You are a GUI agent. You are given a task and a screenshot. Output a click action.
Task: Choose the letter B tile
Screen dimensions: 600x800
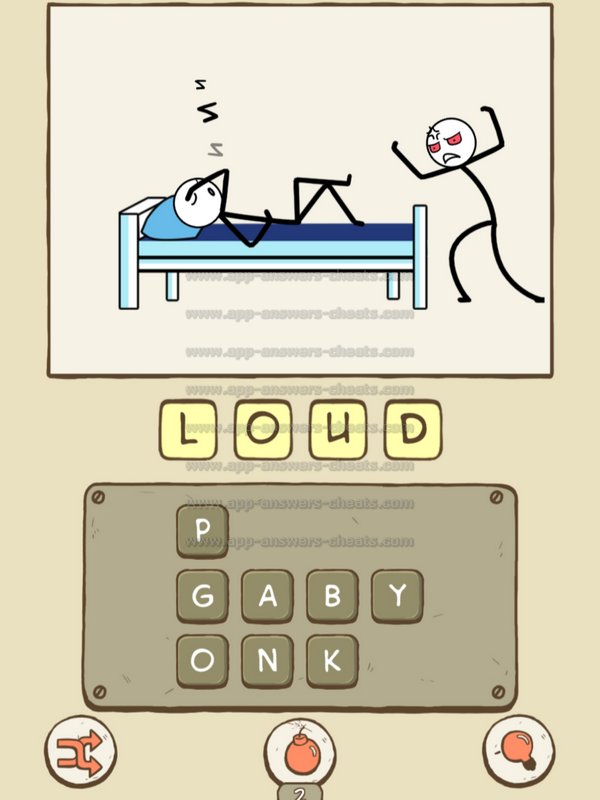(x=332, y=597)
